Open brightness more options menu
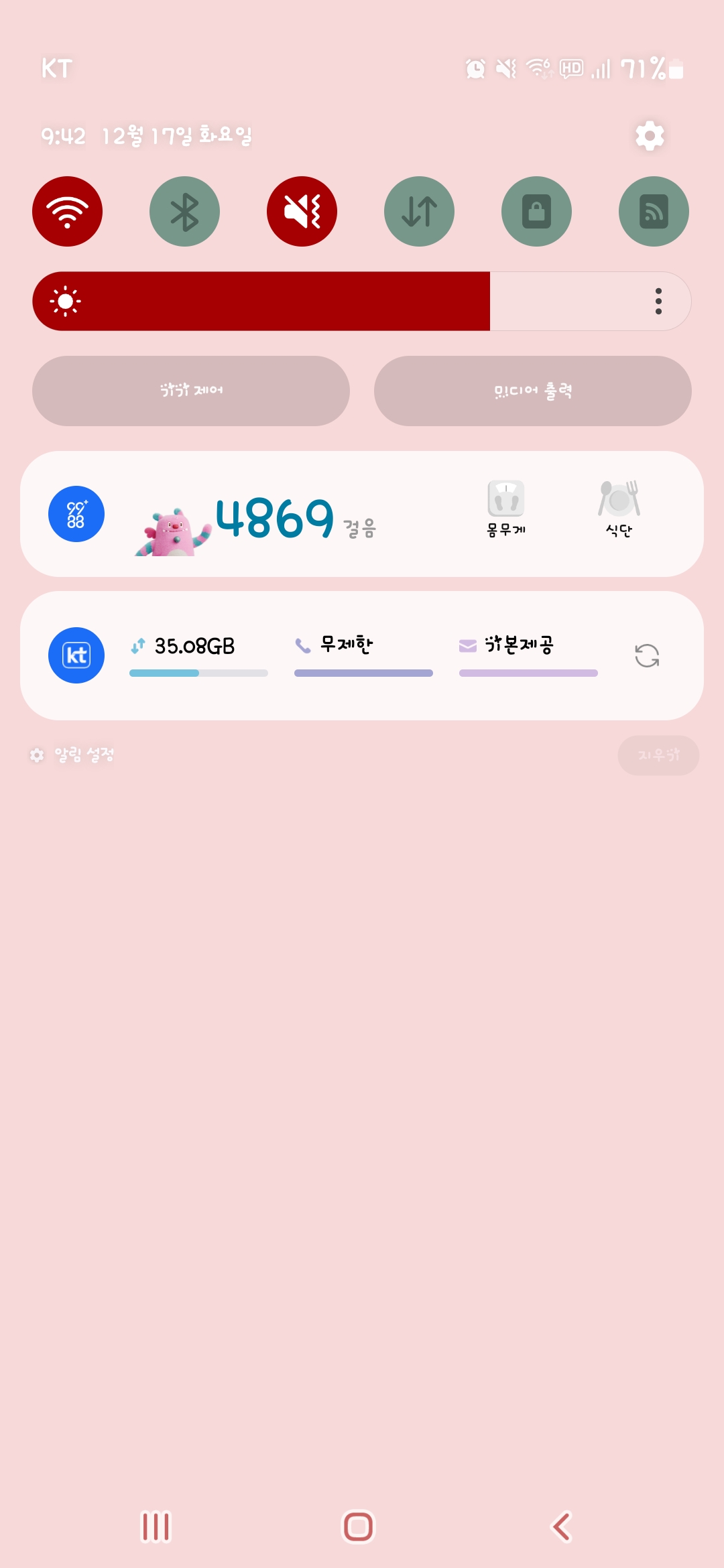 click(658, 302)
